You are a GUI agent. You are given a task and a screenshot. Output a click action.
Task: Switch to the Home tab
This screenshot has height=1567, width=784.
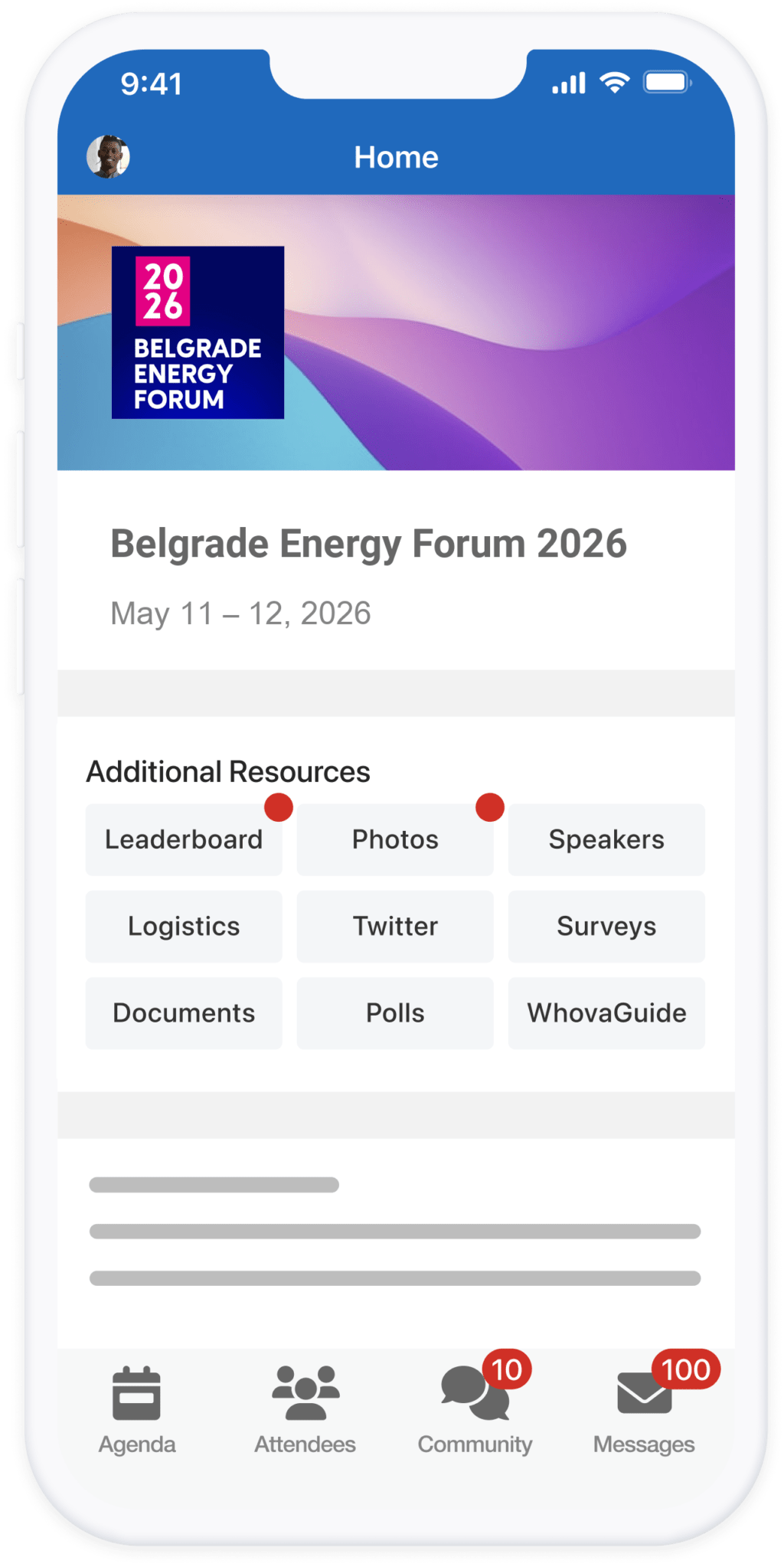click(395, 157)
